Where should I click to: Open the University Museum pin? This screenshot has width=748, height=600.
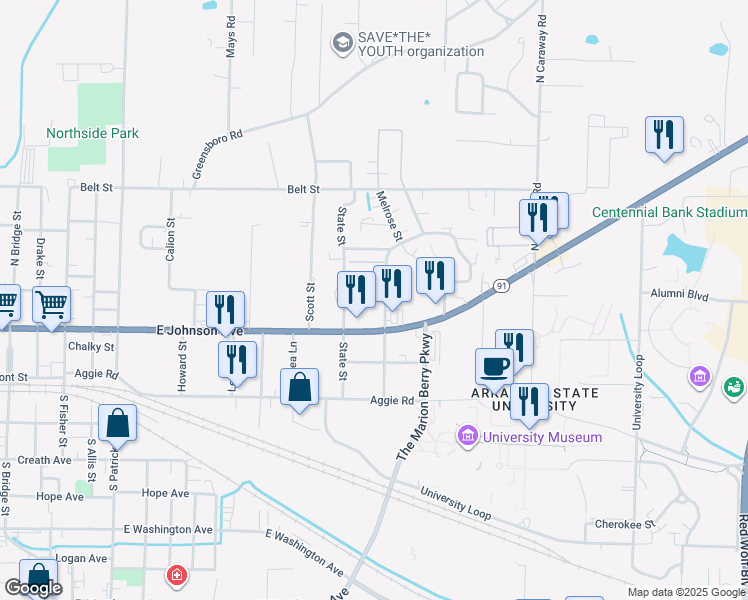tap(468, 436)
